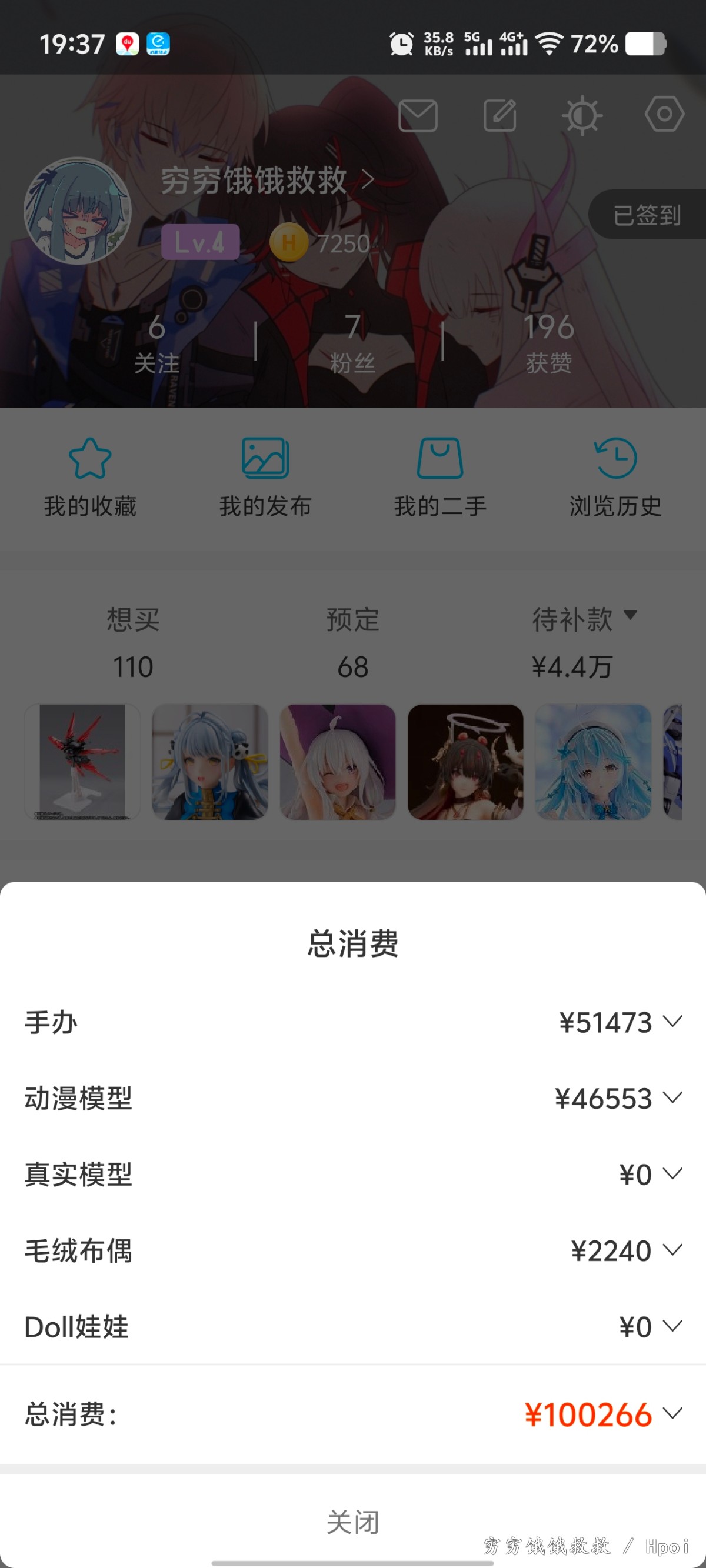706x1568 pixels.
Task: Expand the 动漫模型 spending row
Action: [x=352, y=1098]
